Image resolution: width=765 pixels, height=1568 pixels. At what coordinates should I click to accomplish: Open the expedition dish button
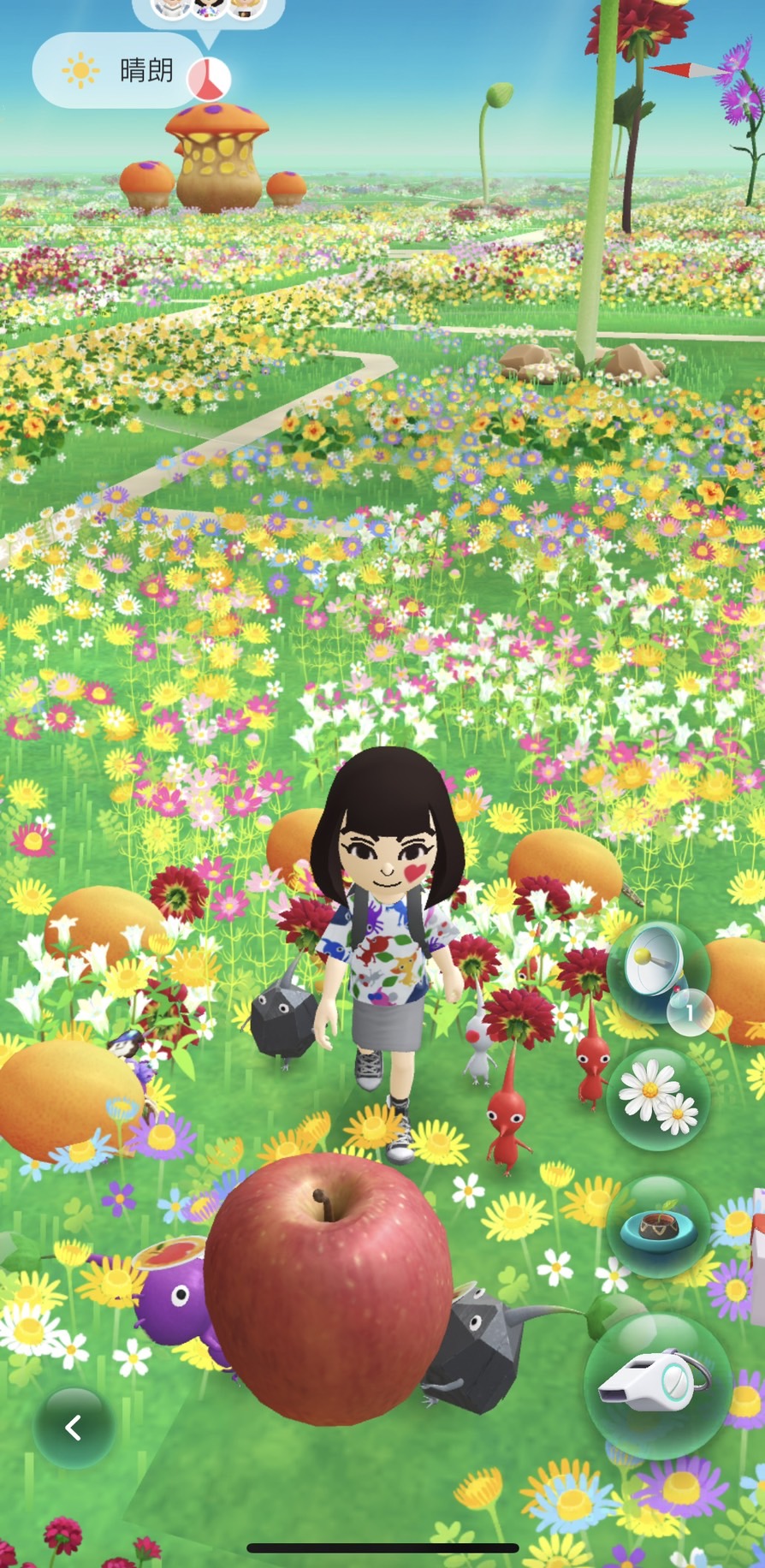[x=657, y=1226]
